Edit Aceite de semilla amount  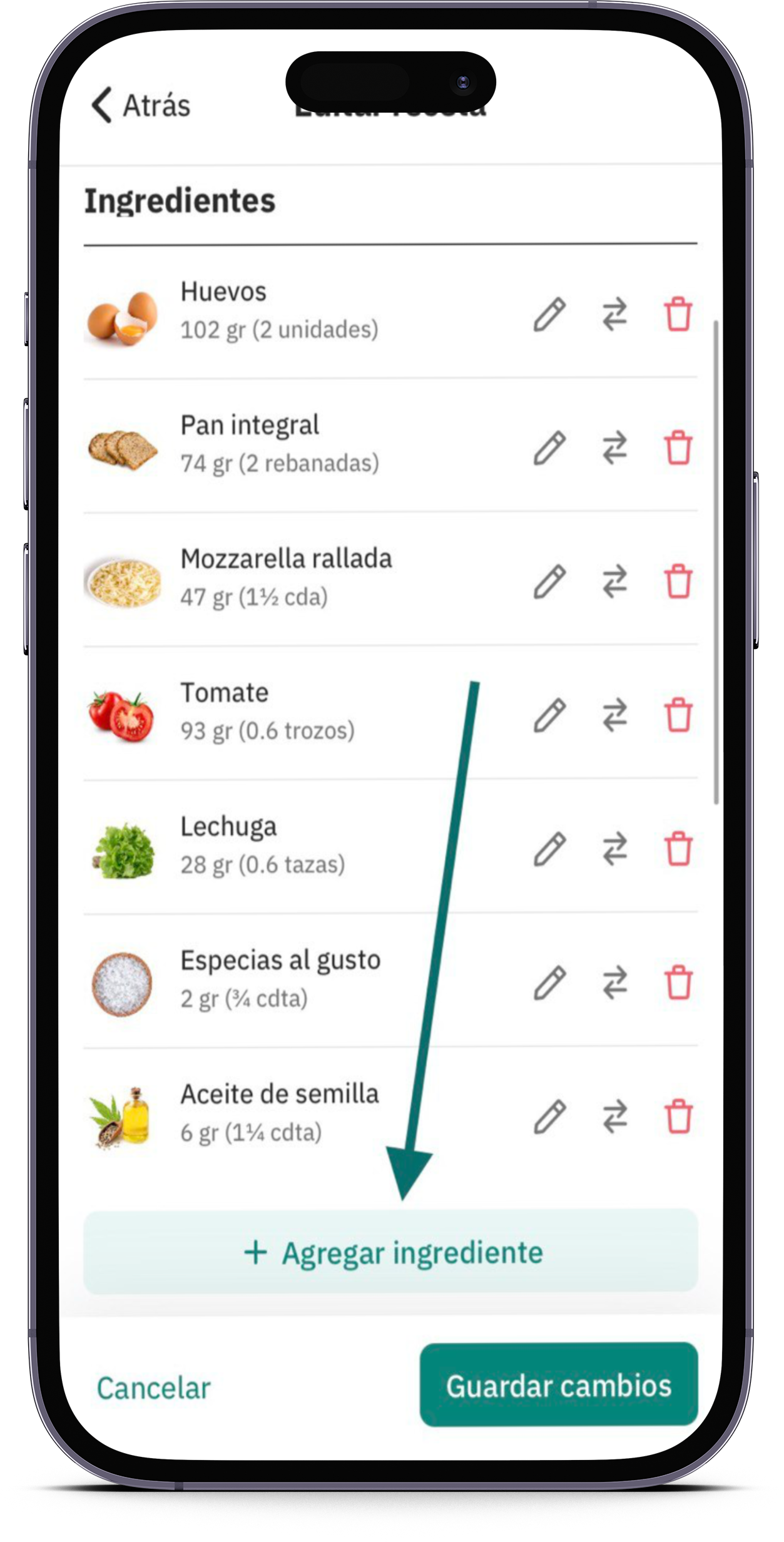coord(551,1117)
